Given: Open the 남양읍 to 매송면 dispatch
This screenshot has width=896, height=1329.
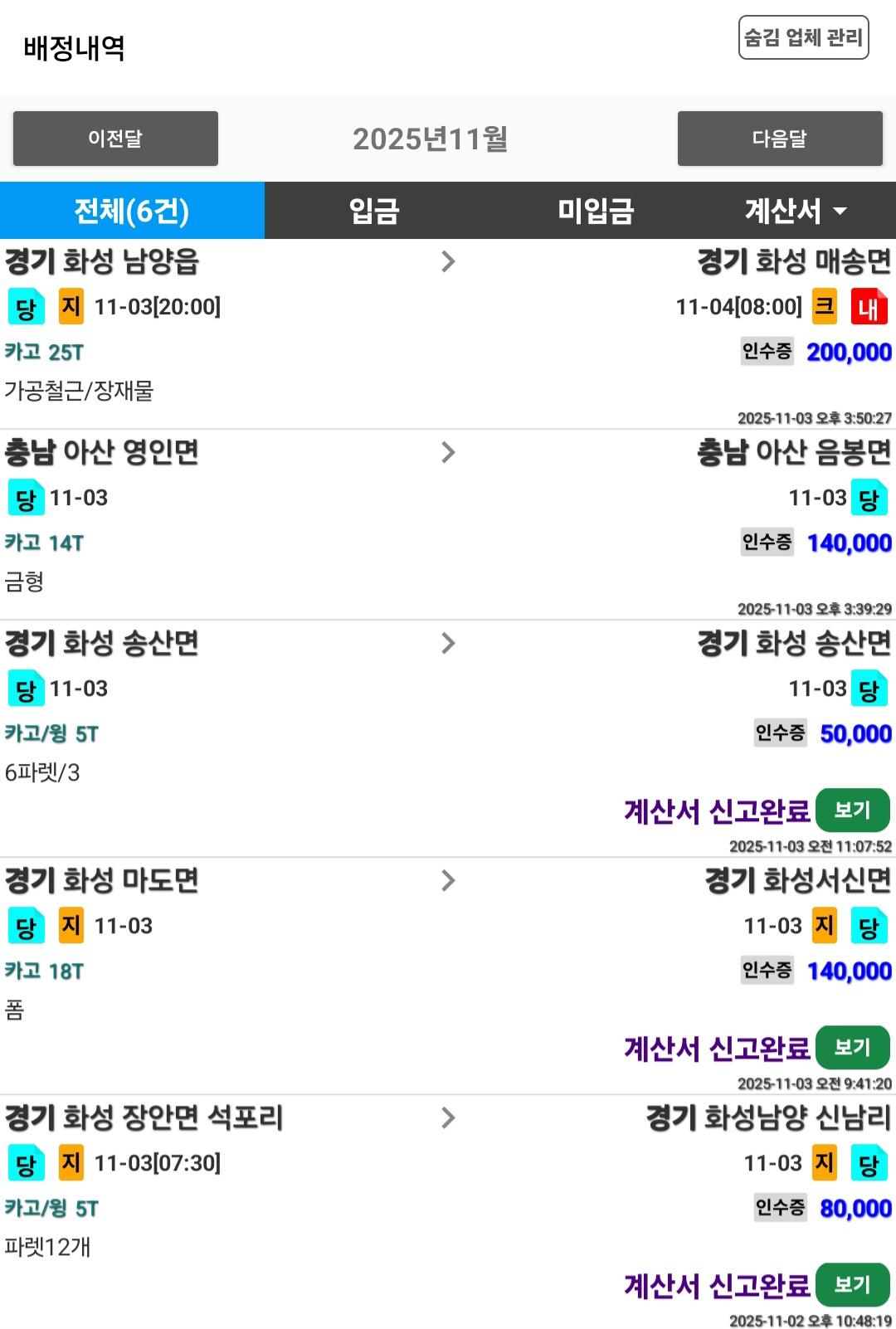Looking at the screenshot, I should (x=448, y=332).
